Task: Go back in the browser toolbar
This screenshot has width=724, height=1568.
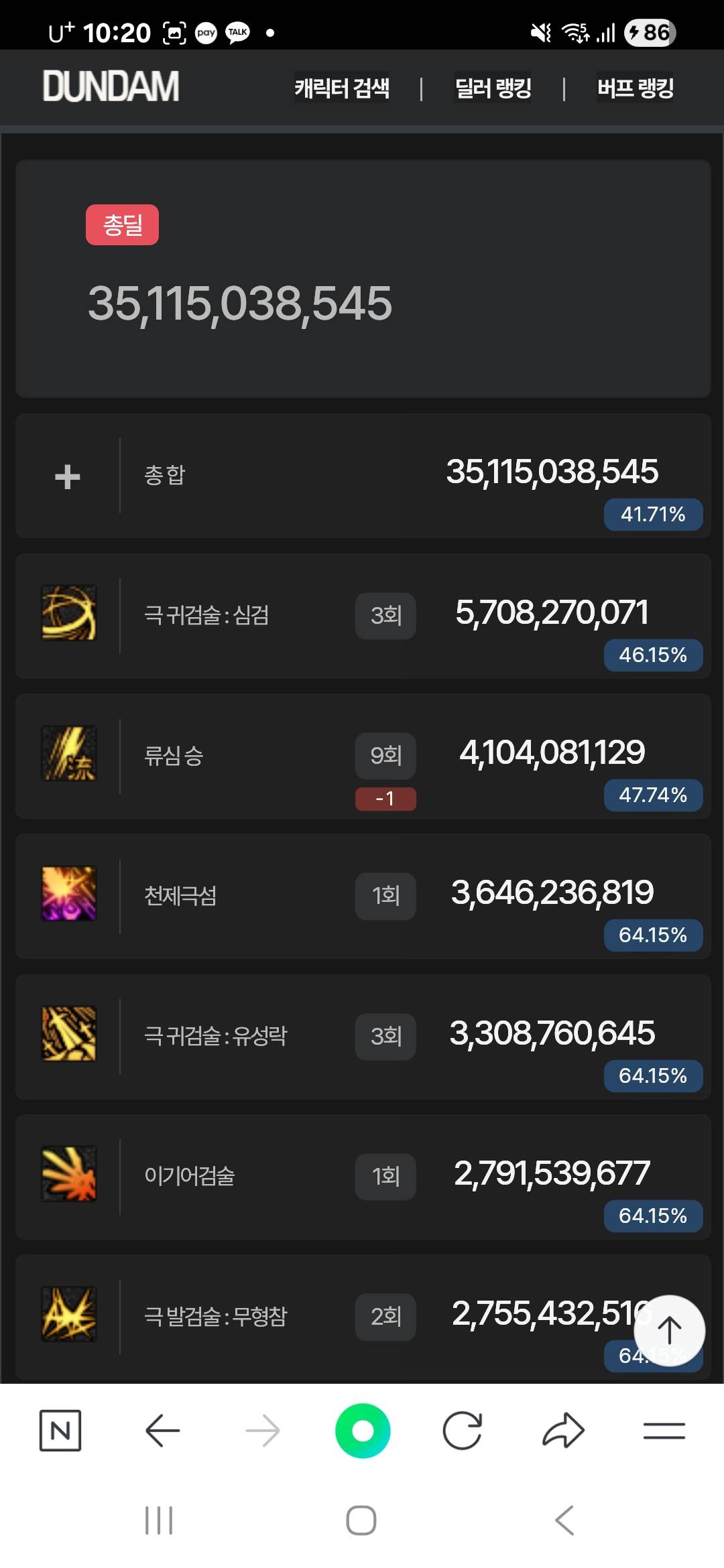Action: (162, 1431)
